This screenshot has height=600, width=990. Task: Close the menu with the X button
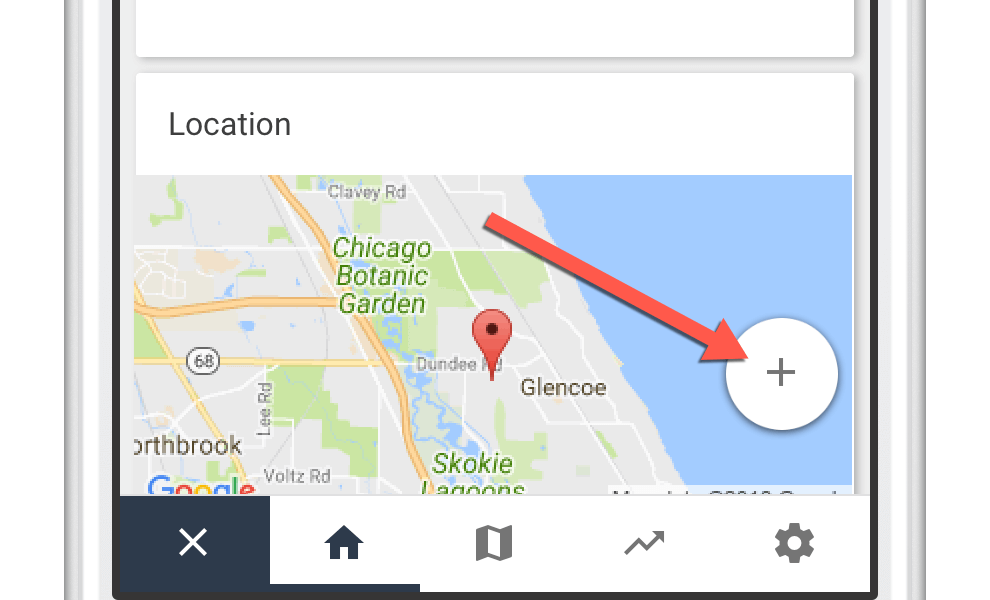(x=193, y=543)
